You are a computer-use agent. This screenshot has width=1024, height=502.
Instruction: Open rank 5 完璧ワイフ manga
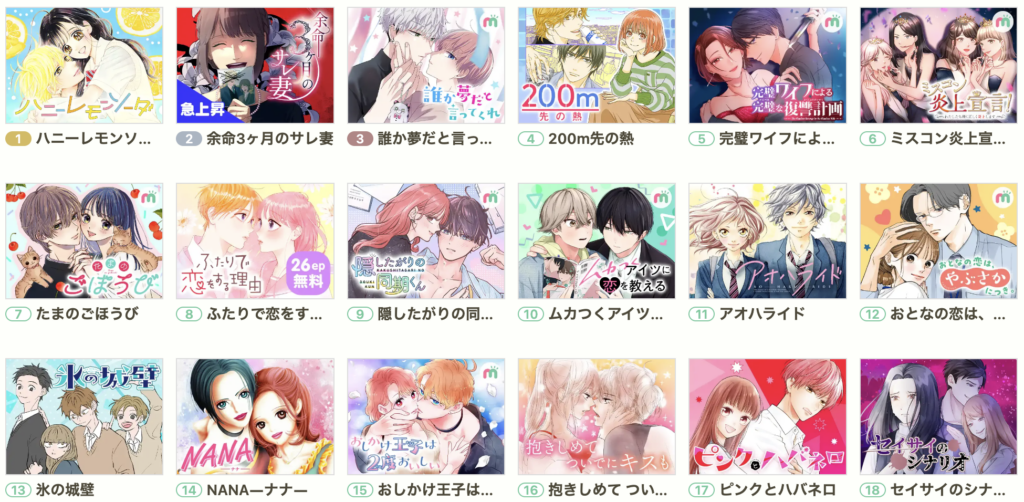coord(768,66)
